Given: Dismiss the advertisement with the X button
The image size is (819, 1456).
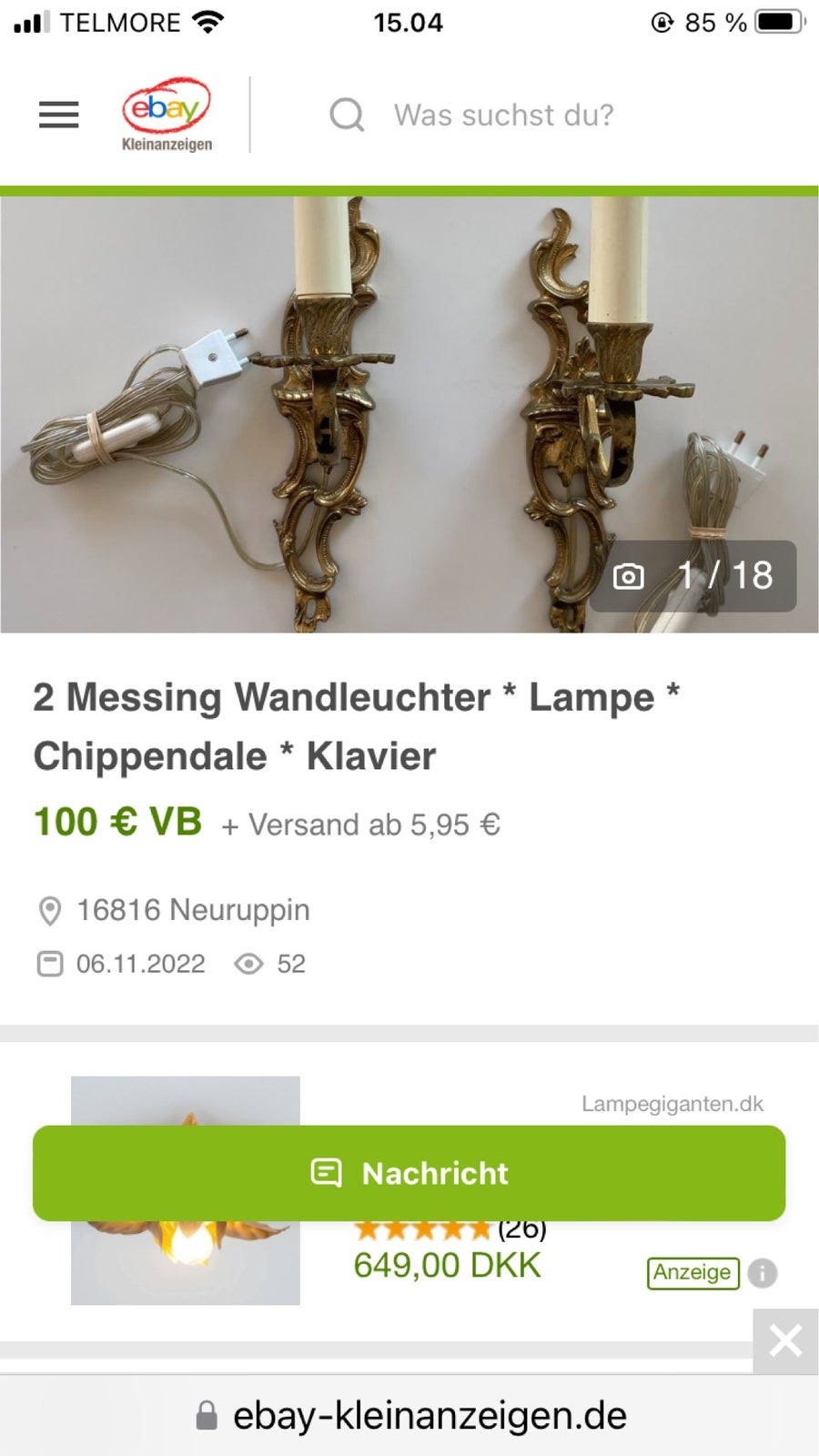Looking at the screenshot, I should tap(784, 1341).
